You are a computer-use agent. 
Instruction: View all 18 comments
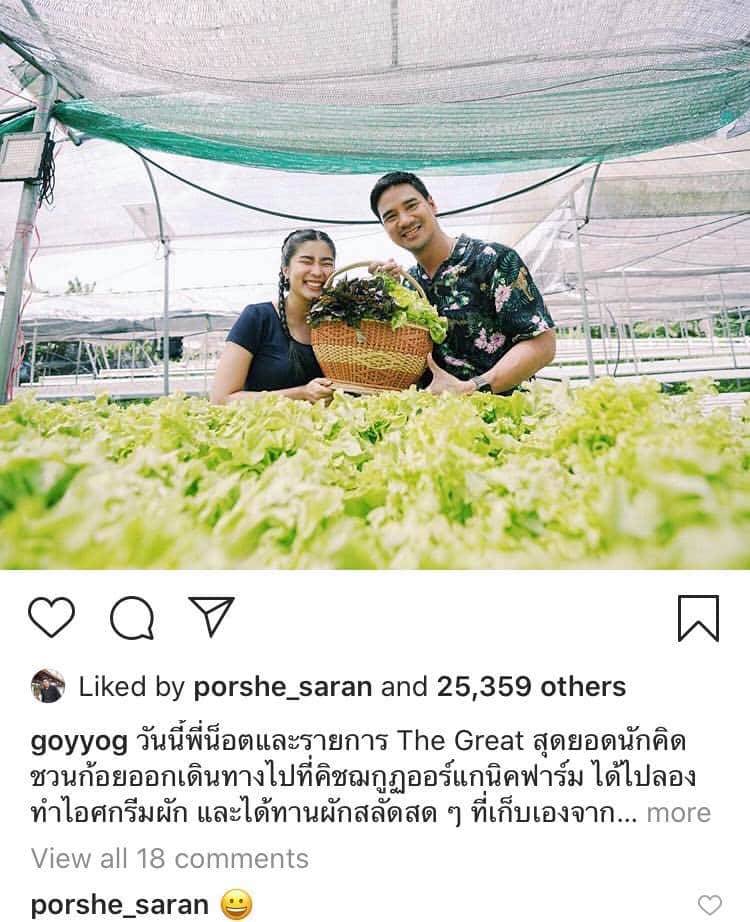(170, 858)
